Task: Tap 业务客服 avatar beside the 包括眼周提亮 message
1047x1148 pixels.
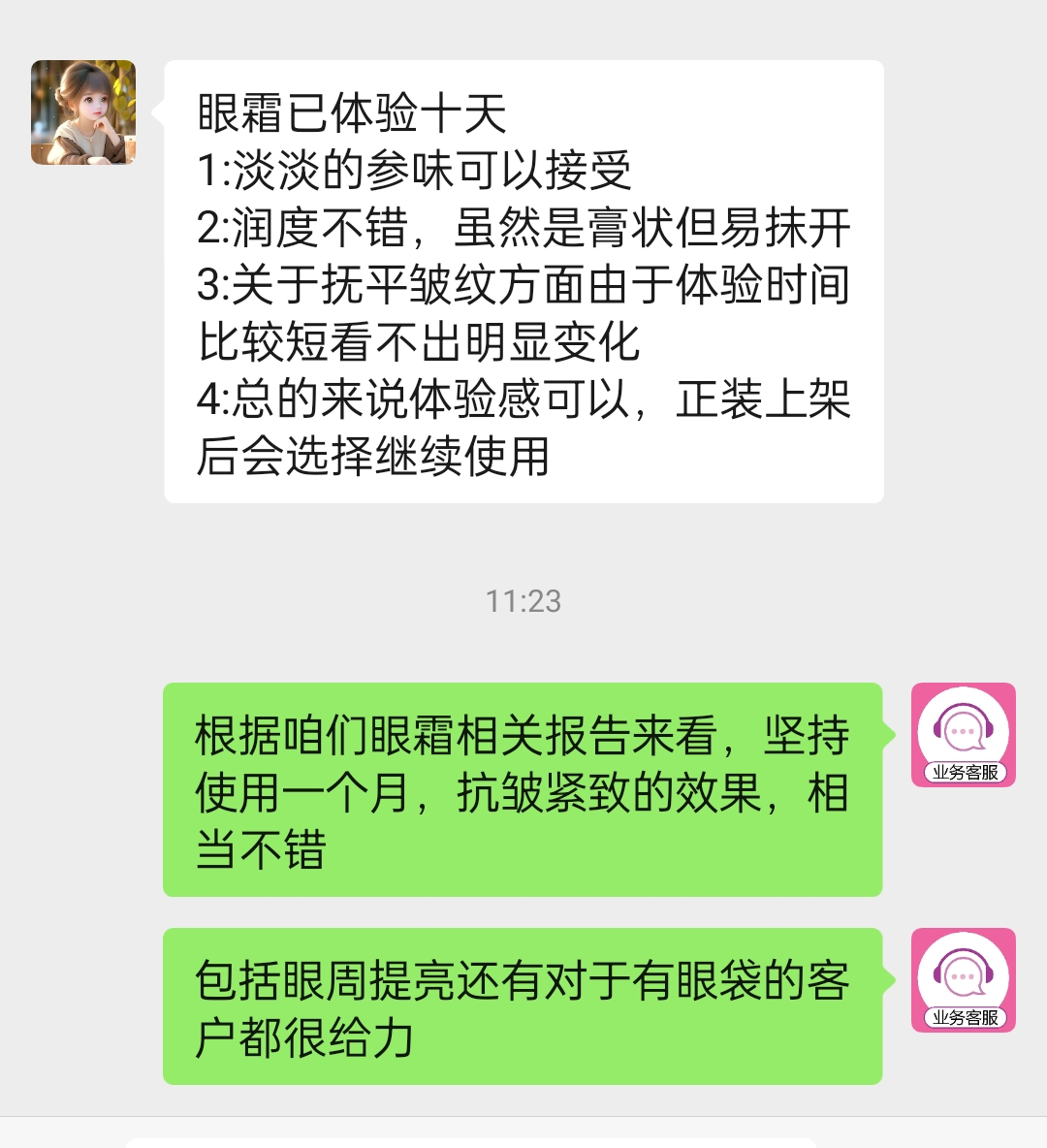Action: tap(963, 979)
